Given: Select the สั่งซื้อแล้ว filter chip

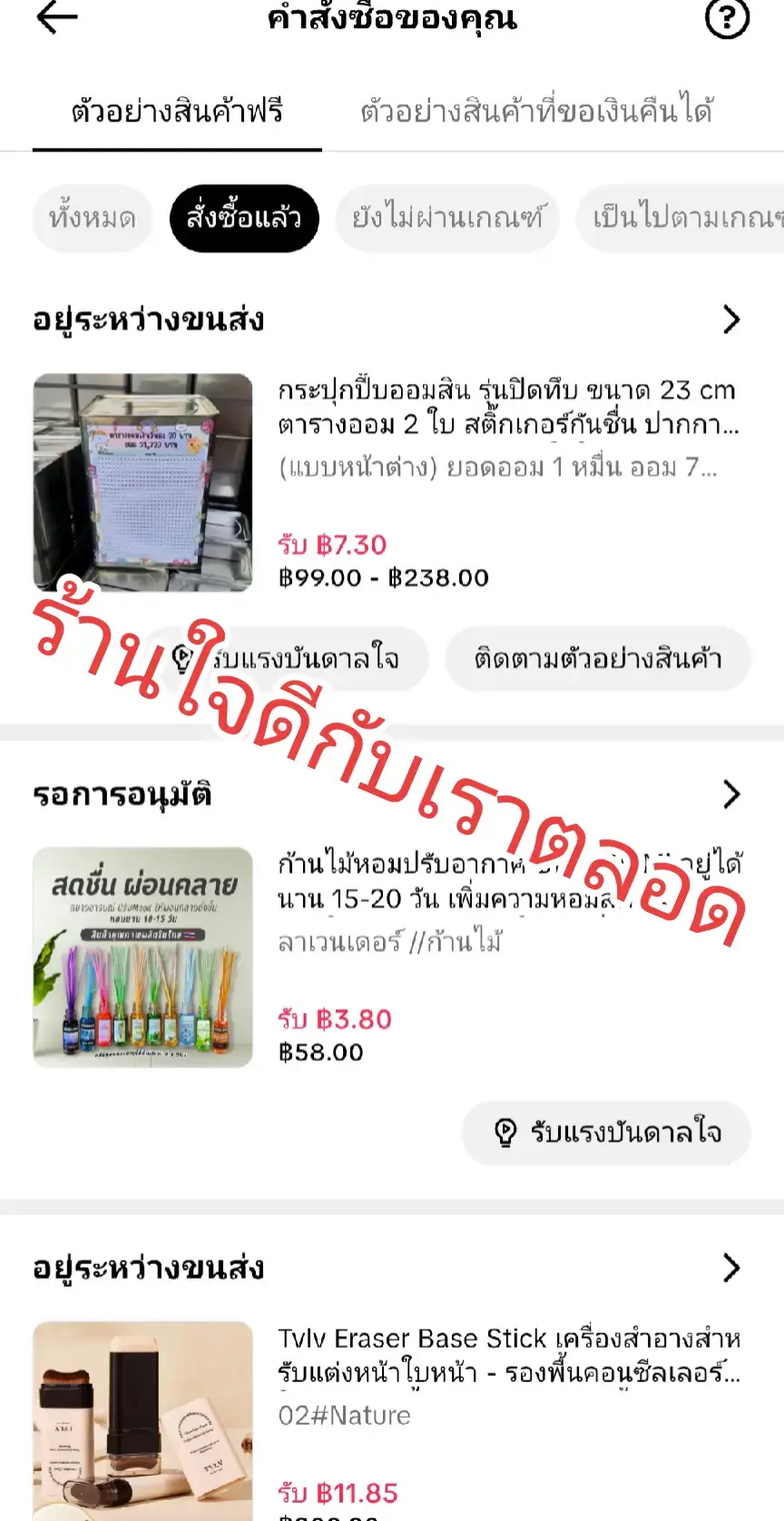Looking at the screenshot, I should tap(242, 218).
